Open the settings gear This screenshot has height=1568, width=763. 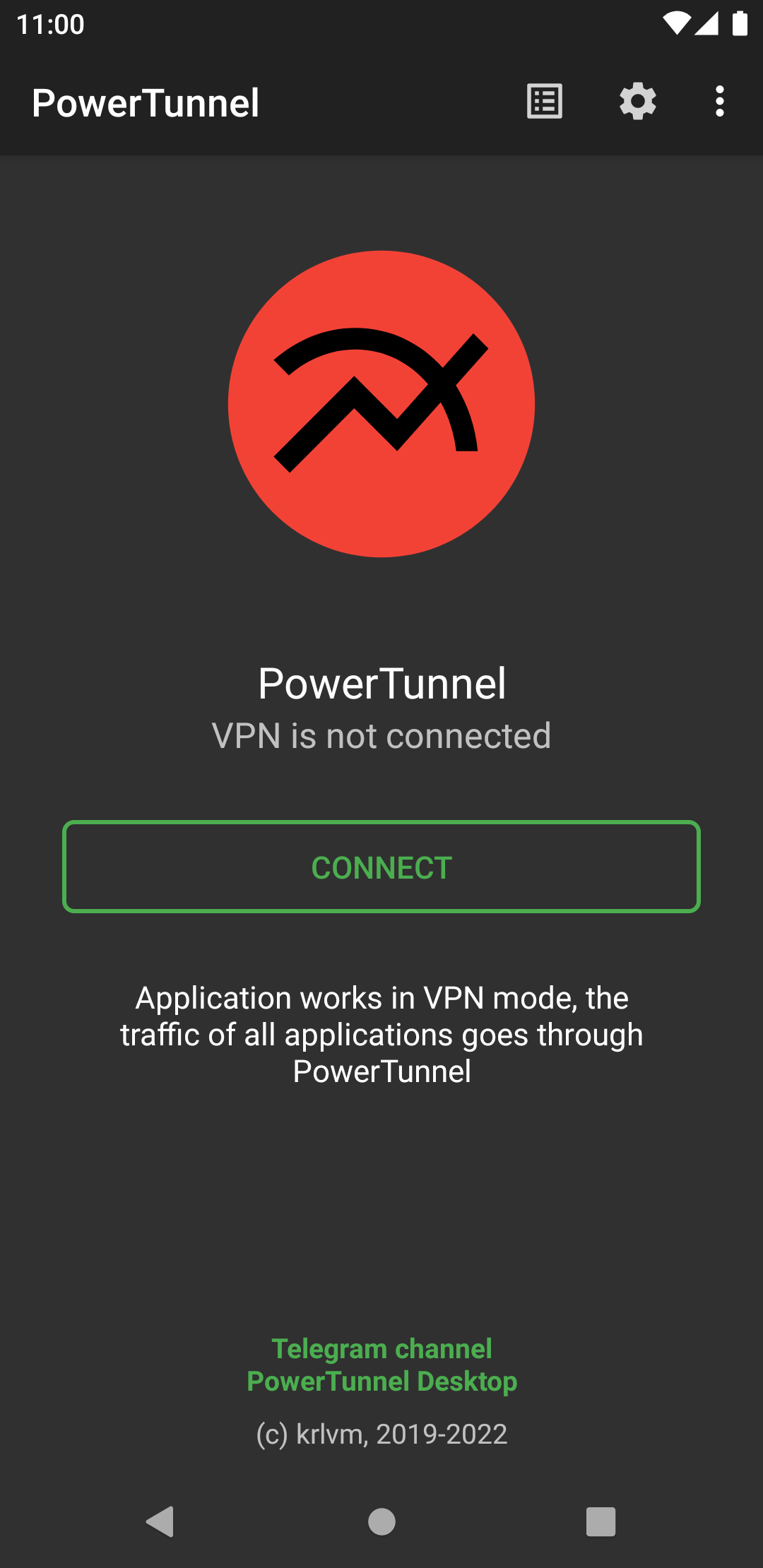[x=638, y=102]
